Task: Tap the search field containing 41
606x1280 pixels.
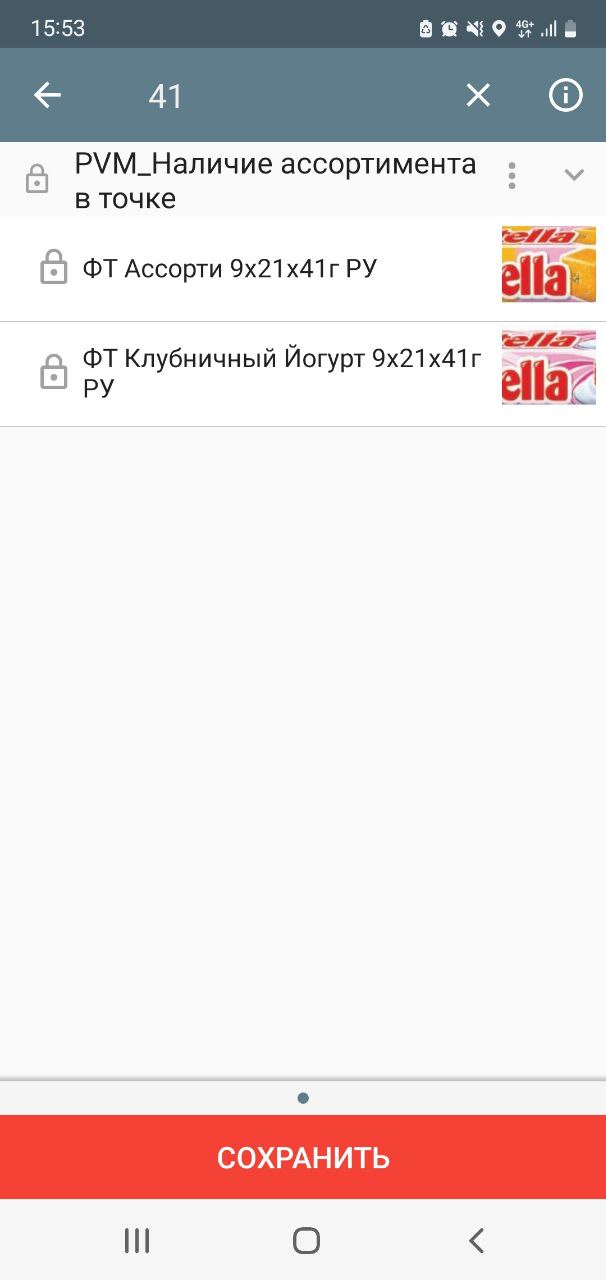Action: (x=290, y=96)
